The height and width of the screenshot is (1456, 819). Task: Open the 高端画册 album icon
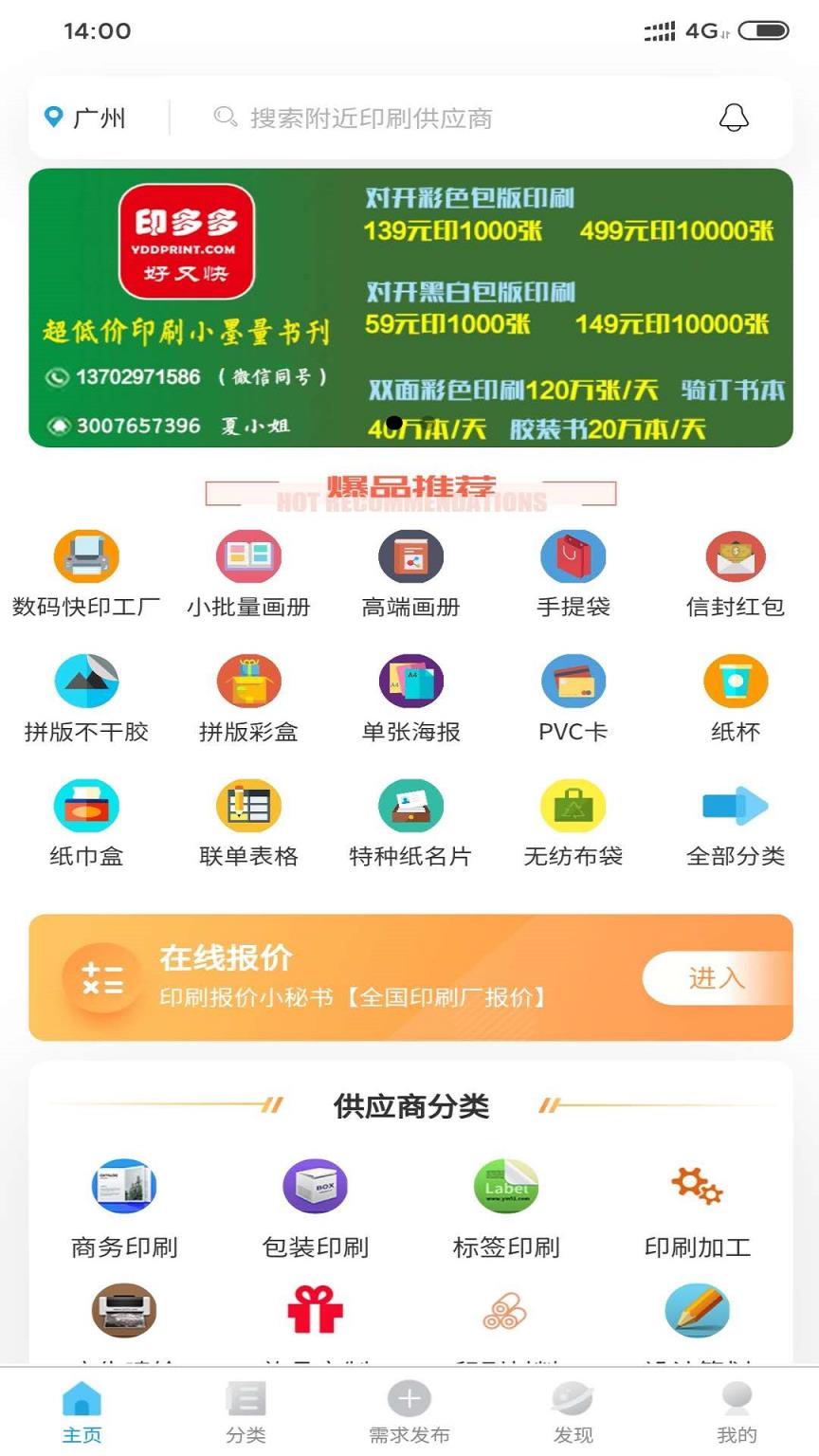(x=410, y=557)
